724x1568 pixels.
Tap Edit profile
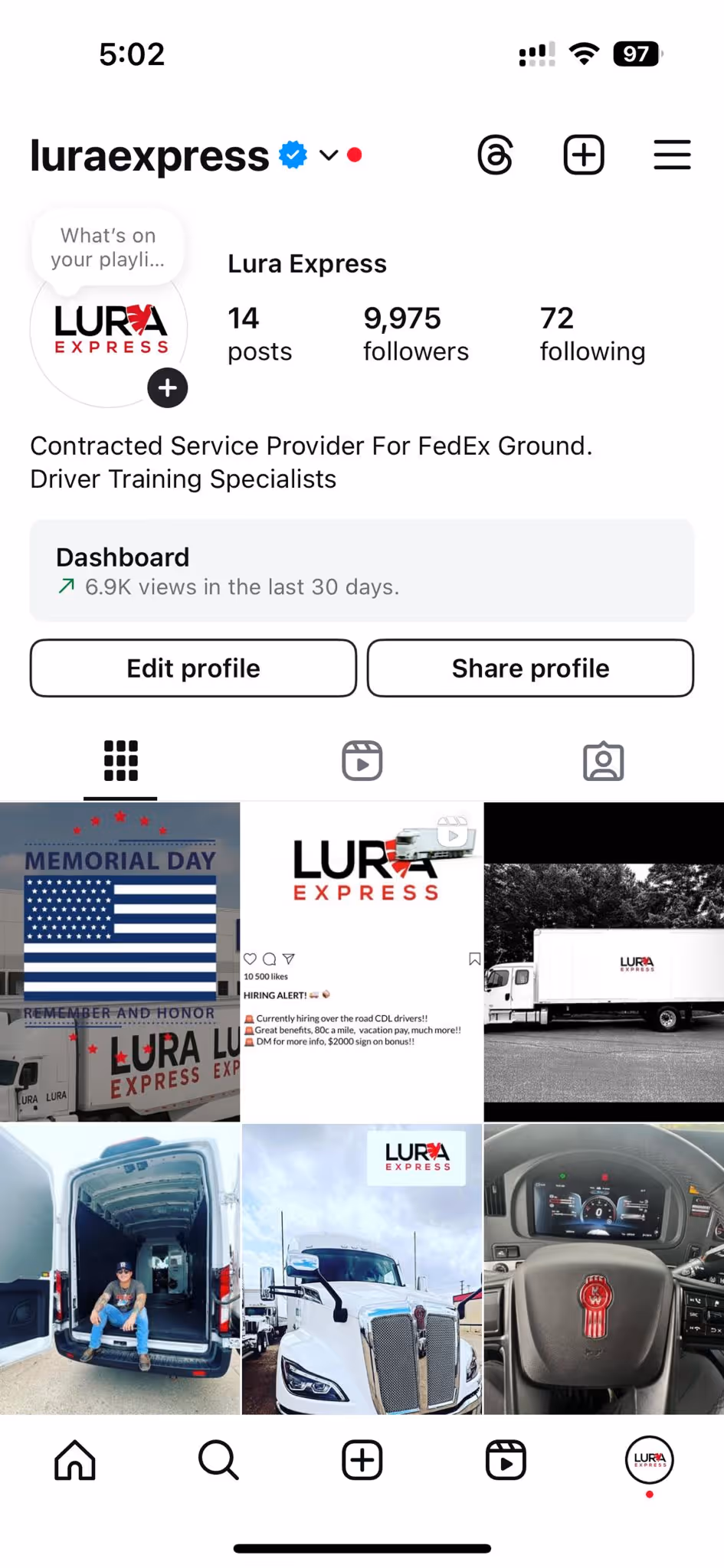coord(193,668)
